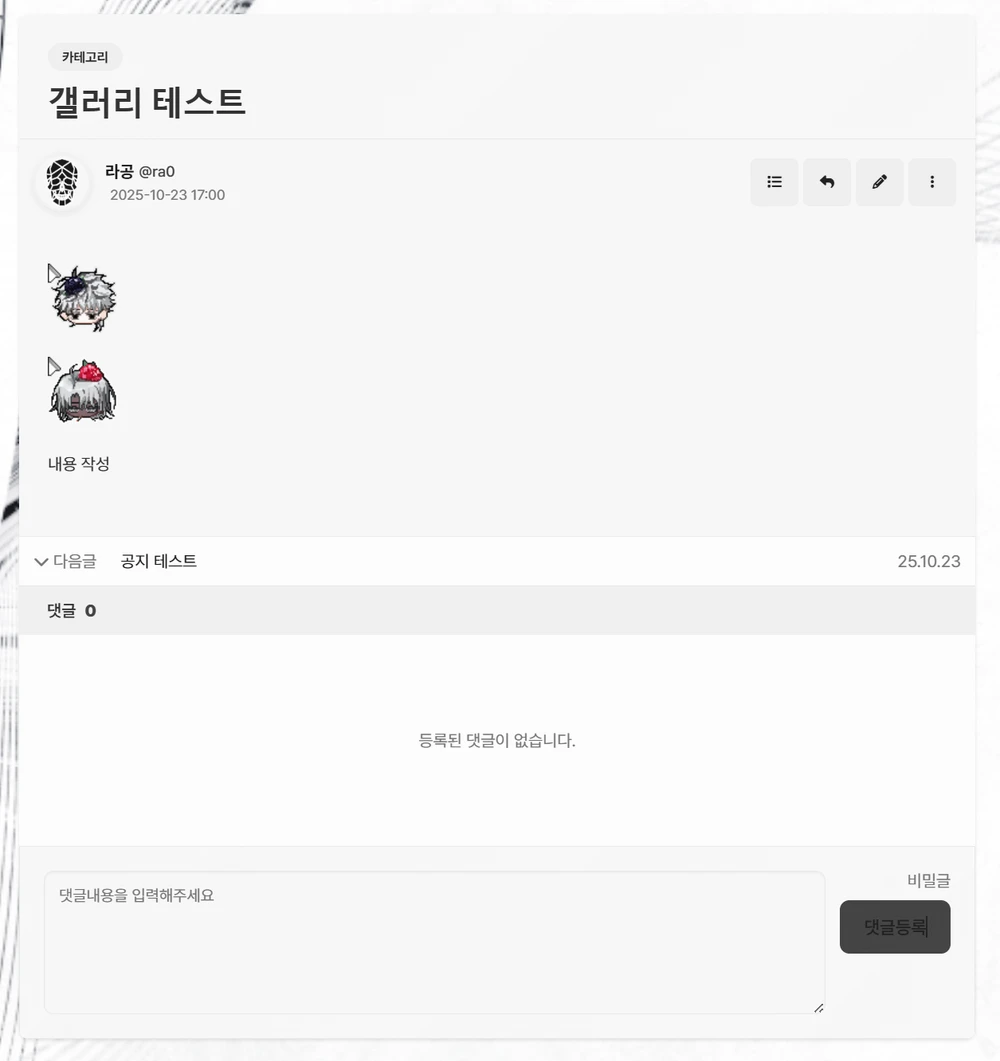Viewport: 1000px width, 1061px height.
Task: Click the 댓글등록 submit button
Action: click(894, 926)
